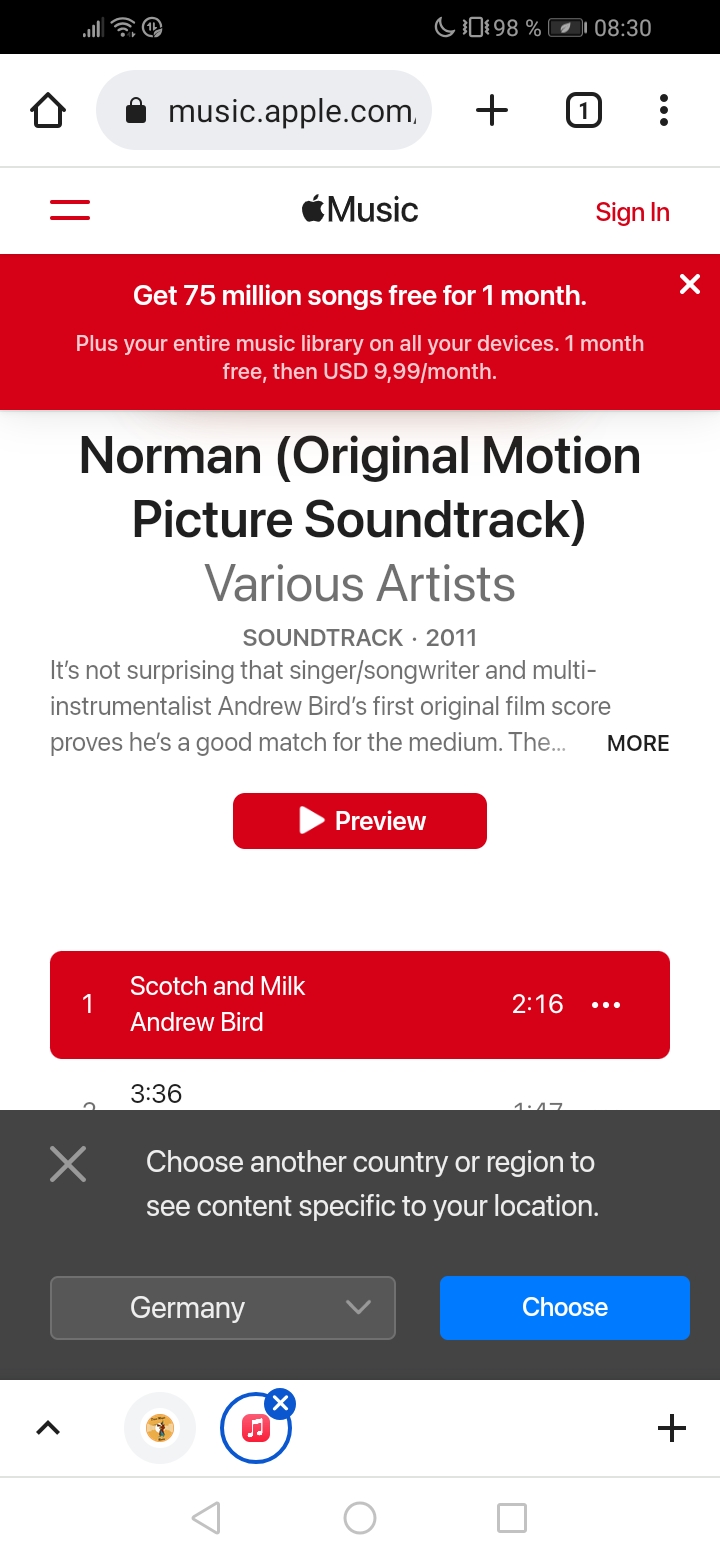The height and width of the screenshot is (1560, 720).
Task: Open the Germany country dropdown
Action: click(223, 1308)
